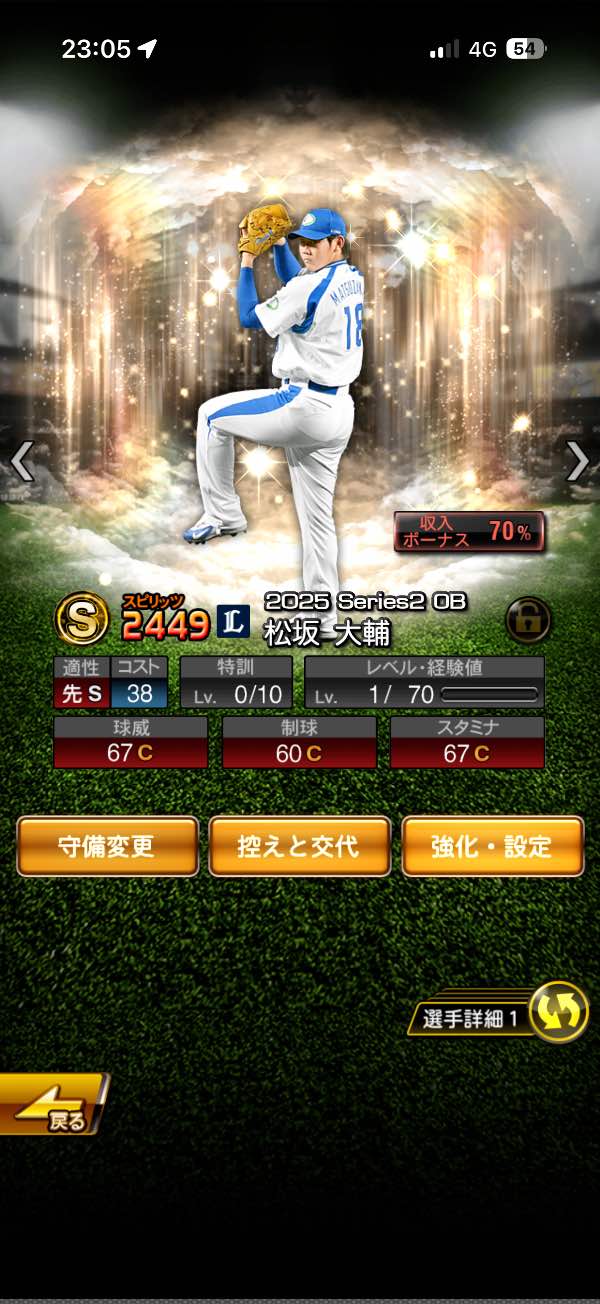The image size is (600, 1304).
Task: Return using the 戻る button
Action: click(x=52, y=1104)
